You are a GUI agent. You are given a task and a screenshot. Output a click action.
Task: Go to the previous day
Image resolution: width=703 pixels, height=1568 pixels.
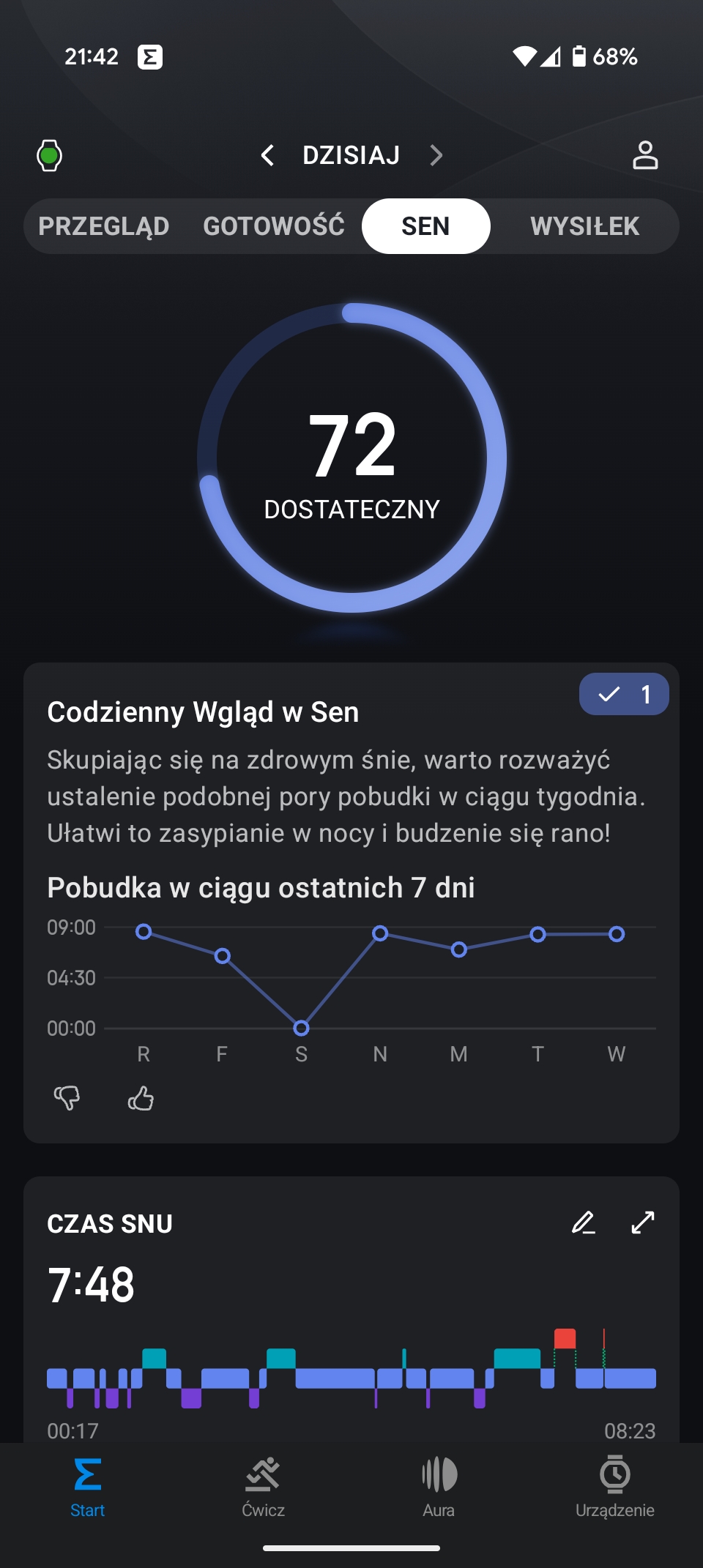coord(268,155)
